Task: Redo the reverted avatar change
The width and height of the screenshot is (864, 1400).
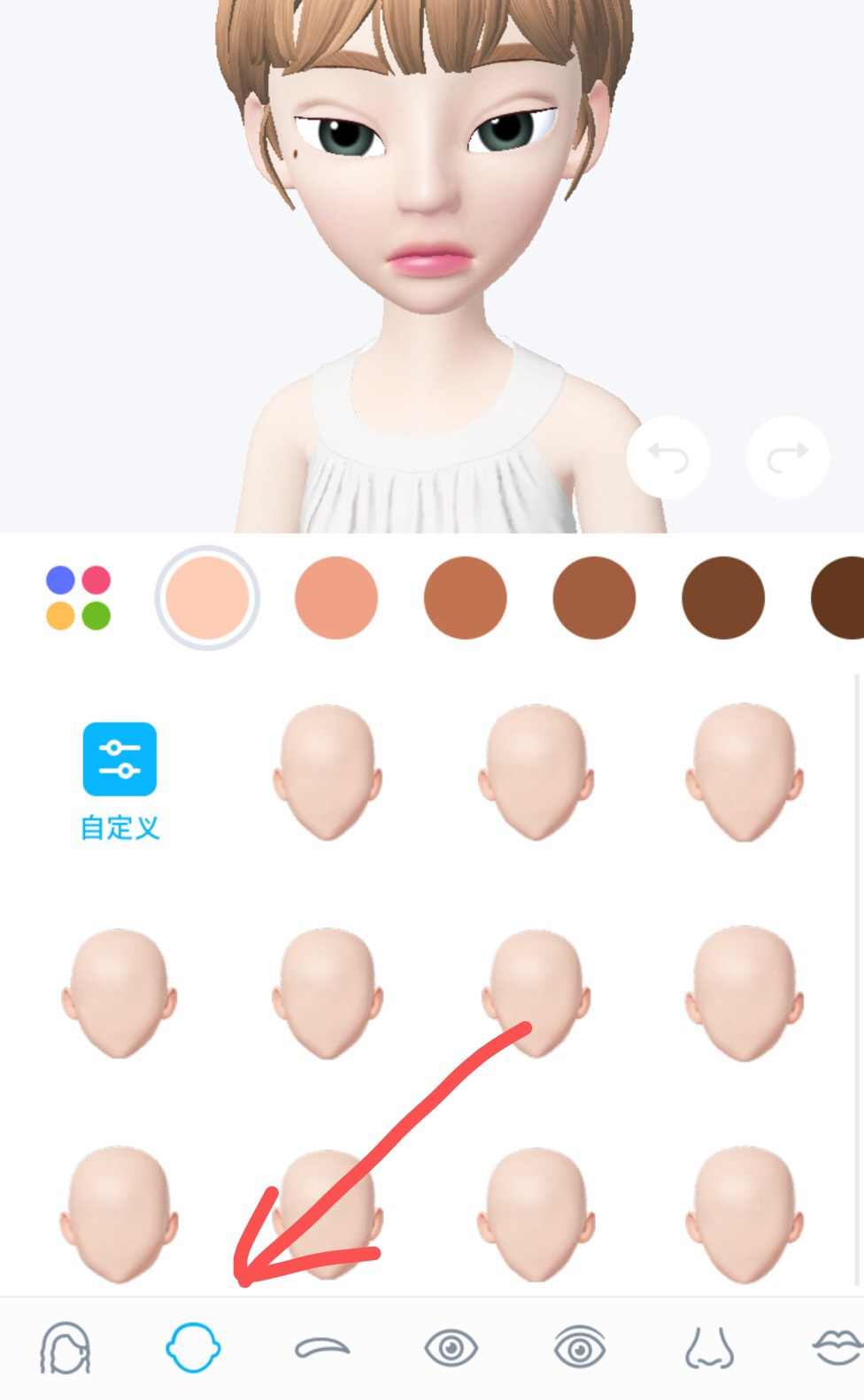Action: pos(788,457)
